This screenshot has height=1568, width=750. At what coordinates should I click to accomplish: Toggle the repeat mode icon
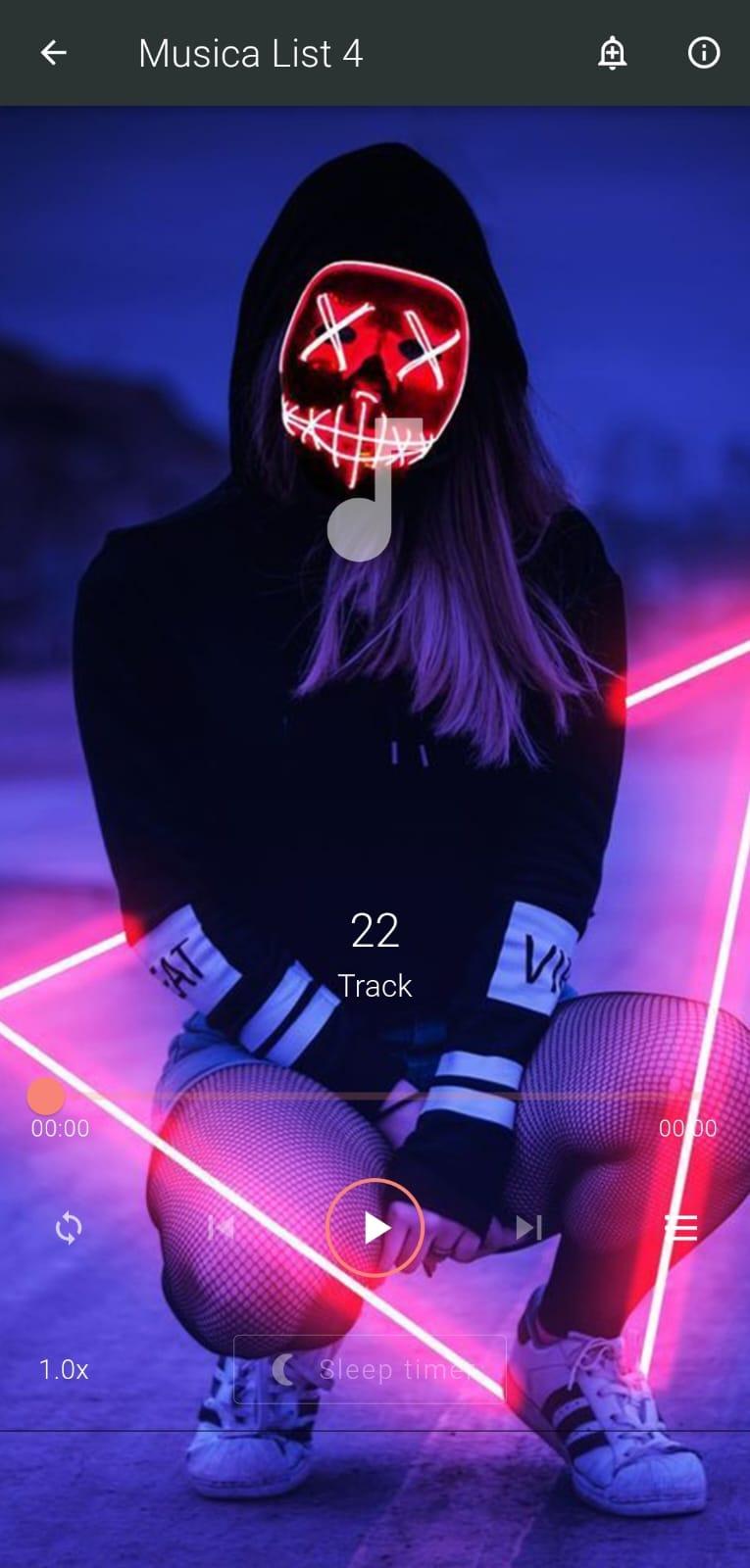coord(69,1227)
